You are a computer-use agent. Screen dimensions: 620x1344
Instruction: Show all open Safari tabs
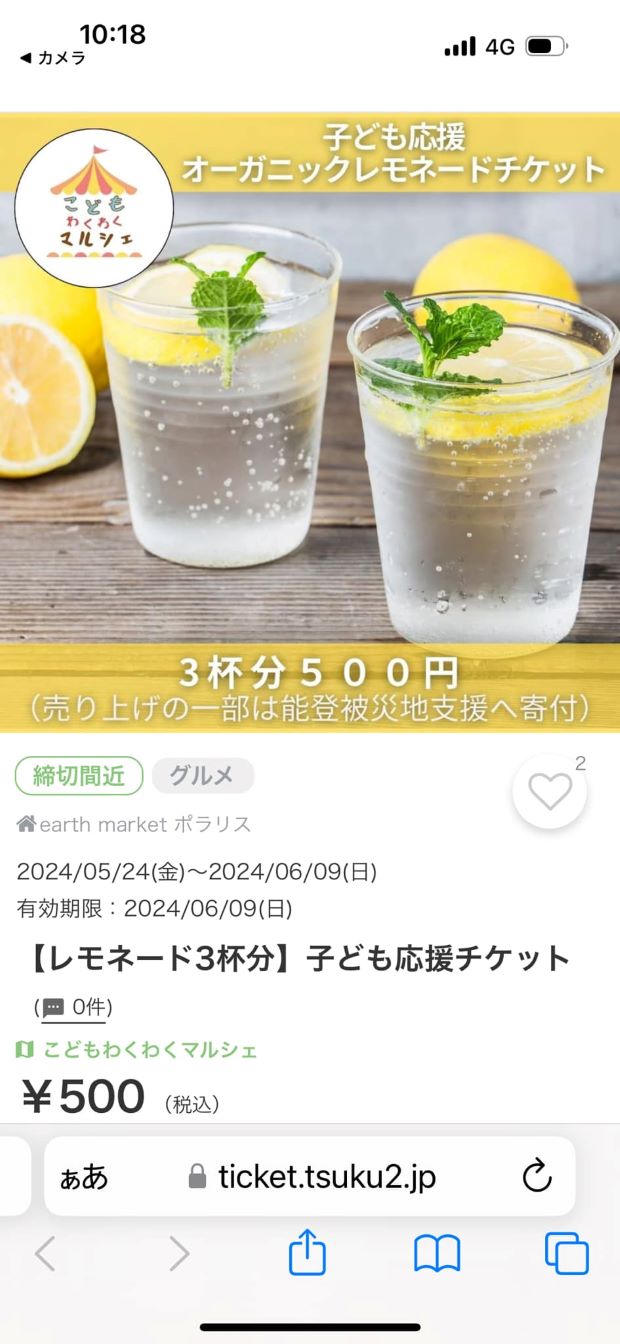pyautogui.click(x=566, y=1253)
